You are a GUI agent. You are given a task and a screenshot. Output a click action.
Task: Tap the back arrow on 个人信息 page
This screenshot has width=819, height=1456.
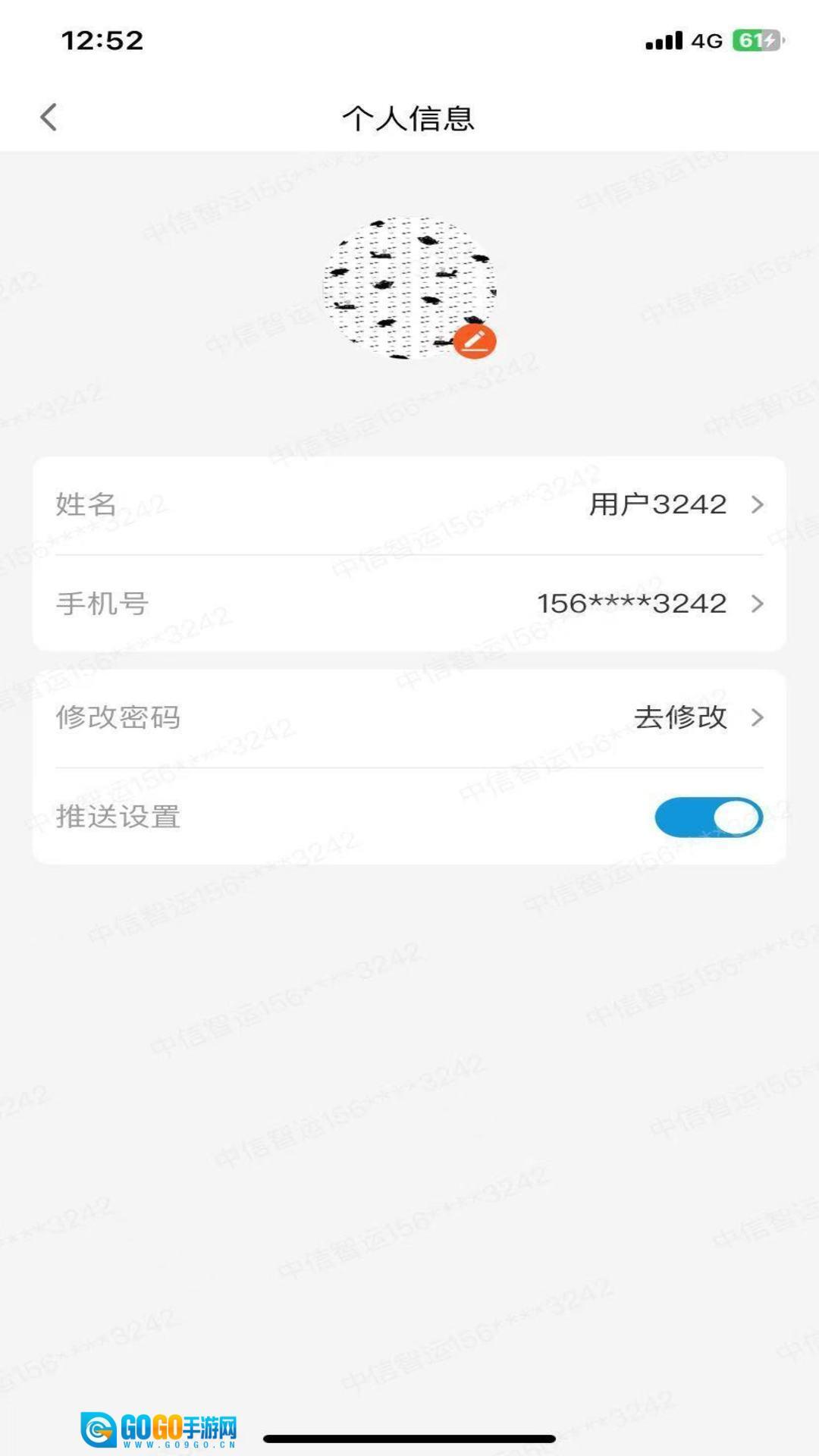coord(50,118)
